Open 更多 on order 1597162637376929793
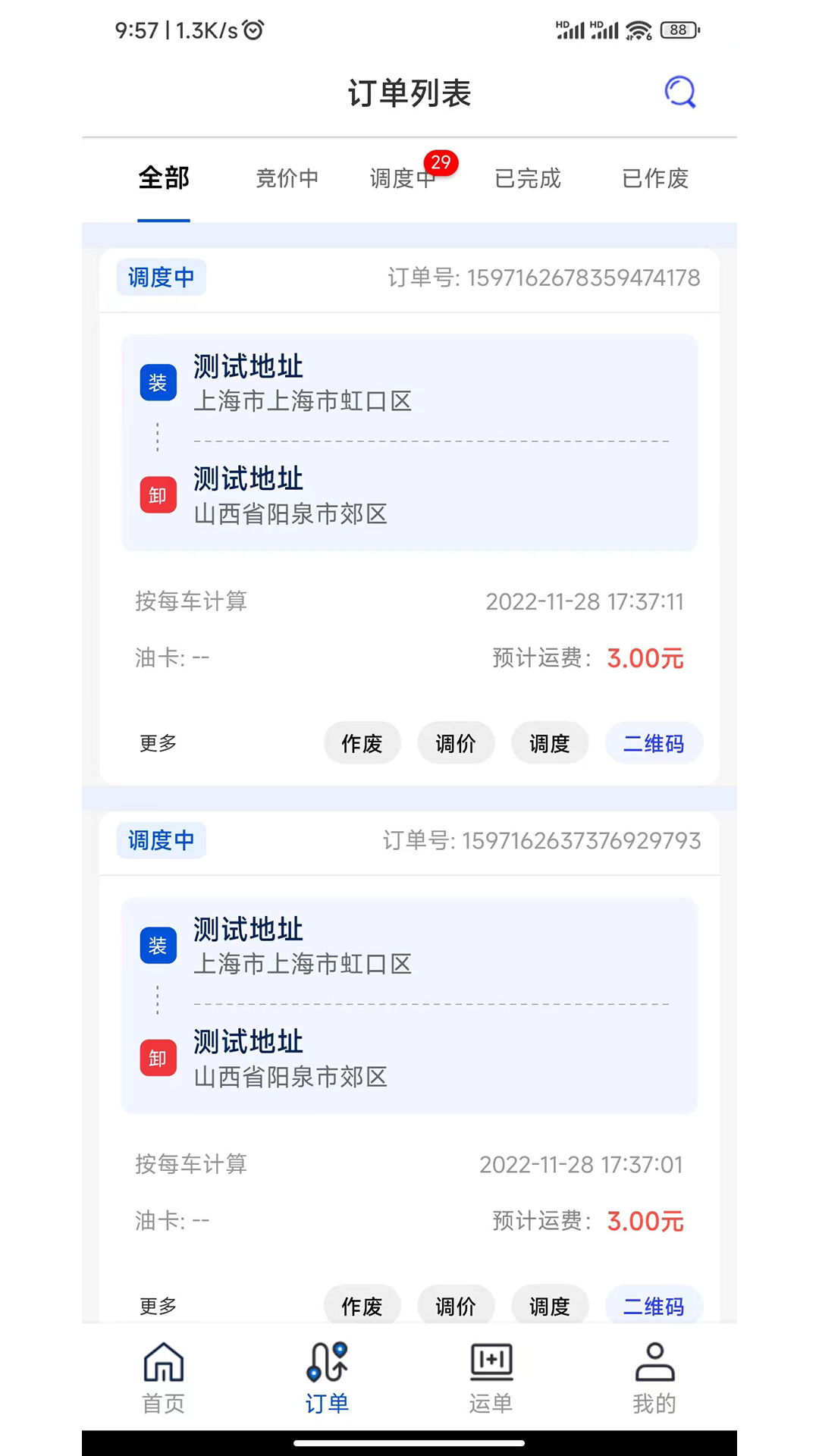Viewport: 819px width, 1456px height. [x=158, y=1305]
